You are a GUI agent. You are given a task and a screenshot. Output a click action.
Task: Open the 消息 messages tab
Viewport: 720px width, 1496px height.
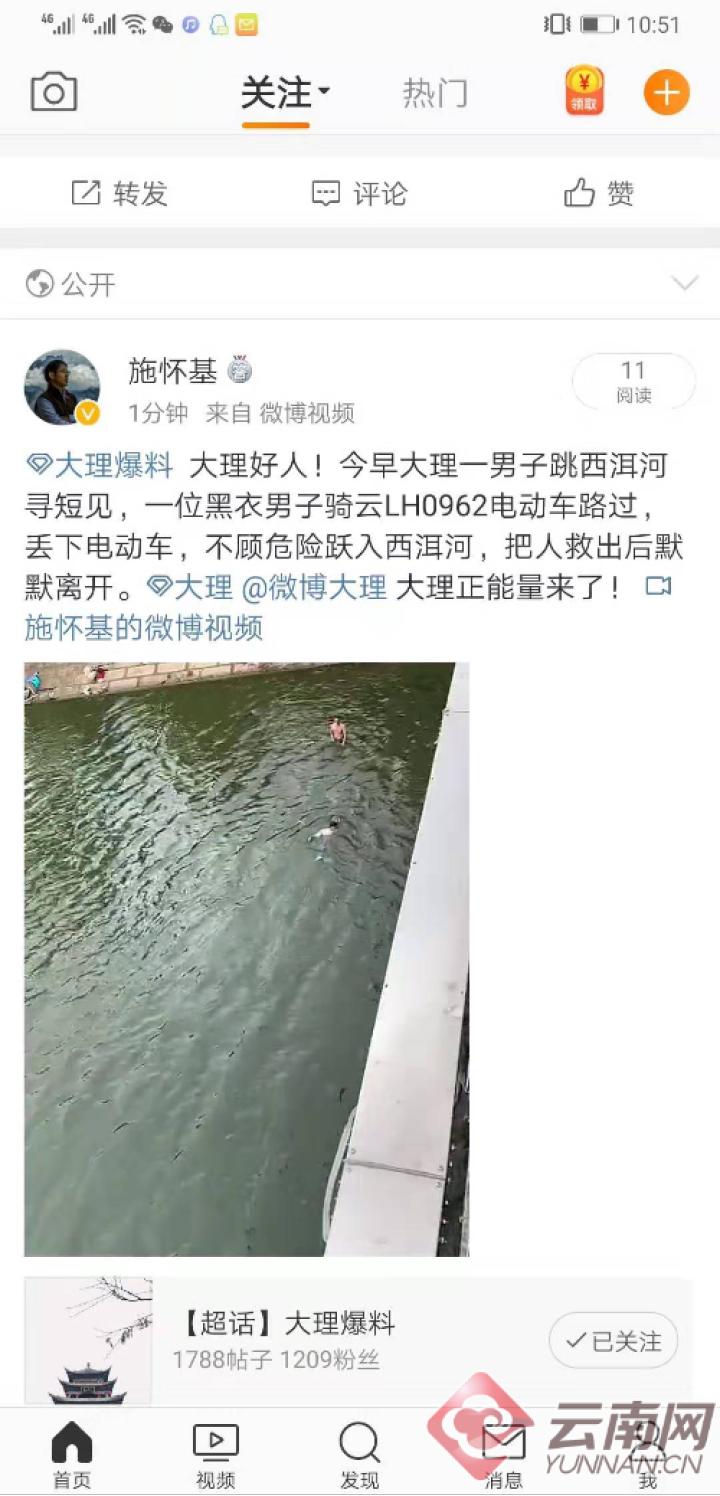(x=504, y=1455)
